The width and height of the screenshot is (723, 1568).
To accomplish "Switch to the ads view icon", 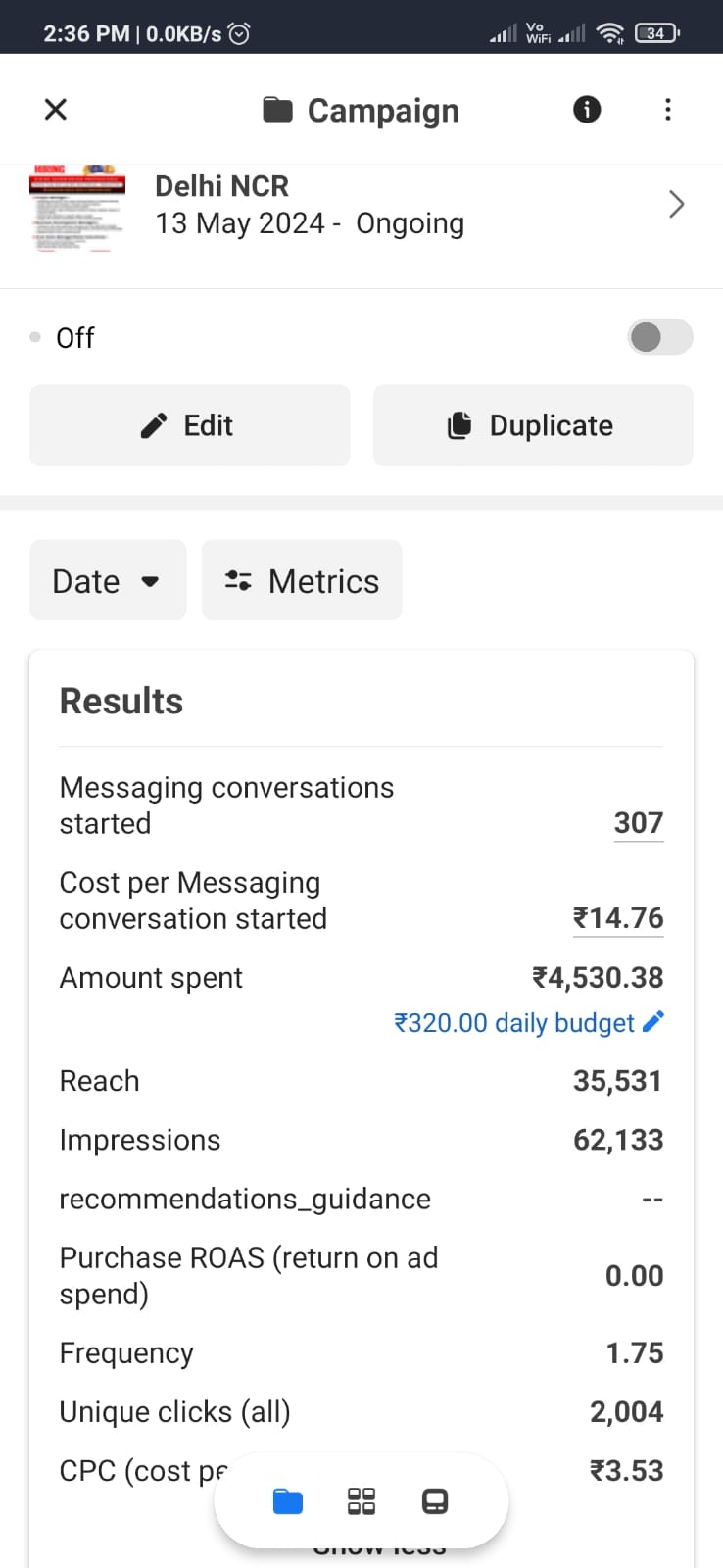I will click(435, 1501).
